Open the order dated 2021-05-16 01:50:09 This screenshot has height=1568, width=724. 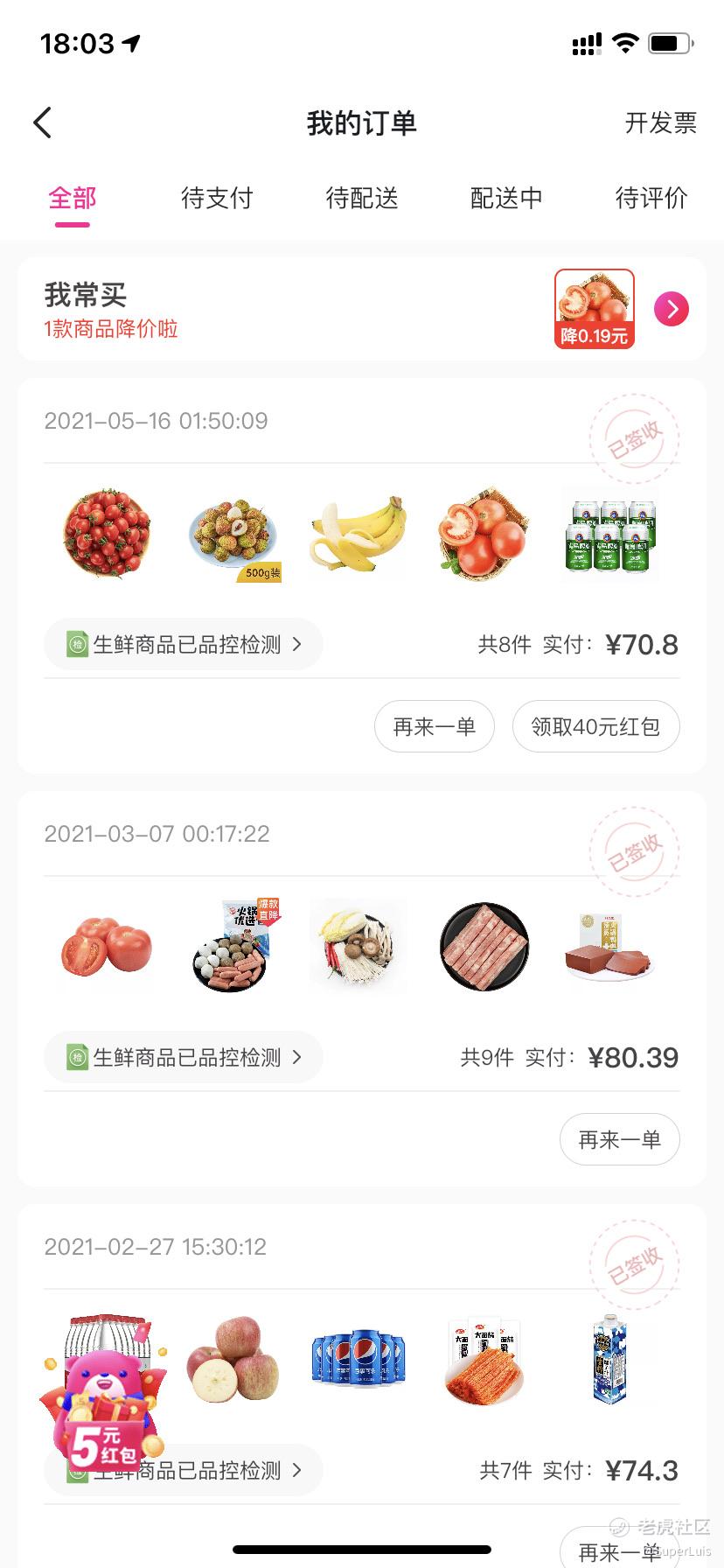(x=157, y=421)
